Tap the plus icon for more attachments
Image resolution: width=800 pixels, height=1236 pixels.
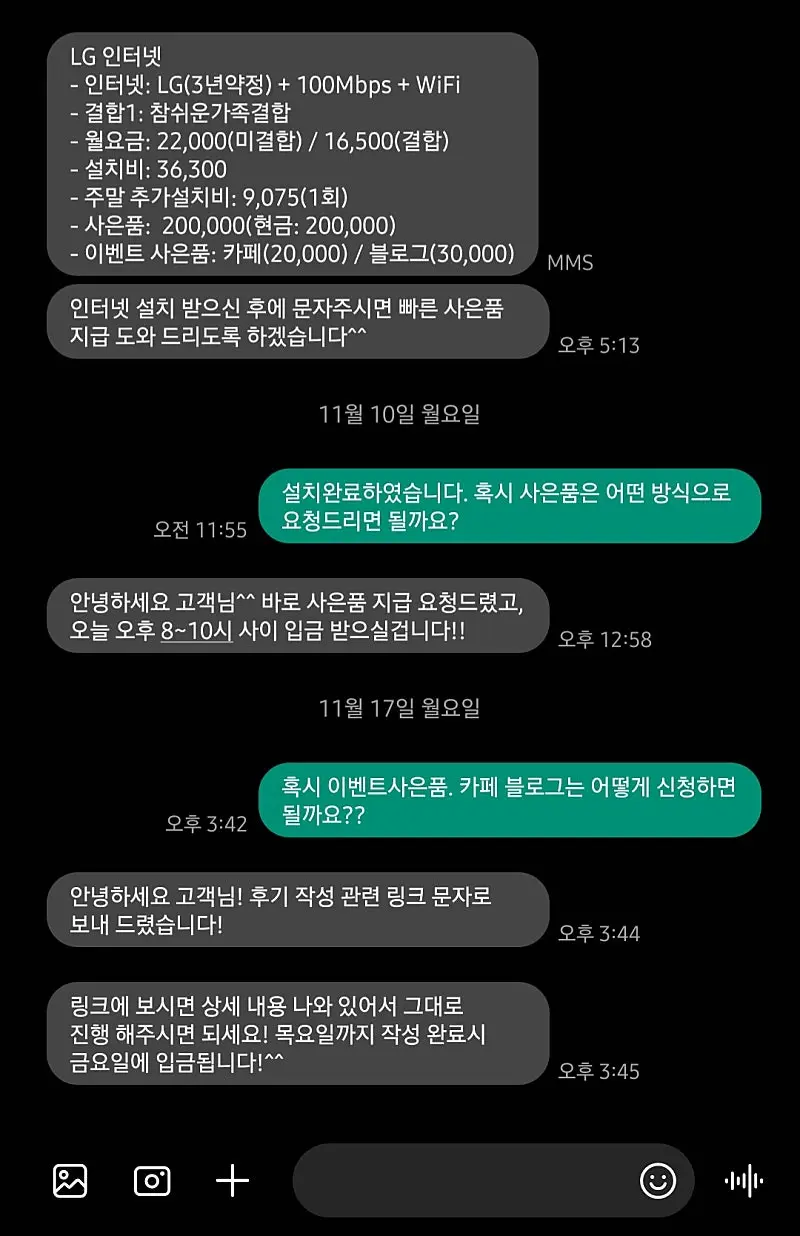tap(232, 1181)
